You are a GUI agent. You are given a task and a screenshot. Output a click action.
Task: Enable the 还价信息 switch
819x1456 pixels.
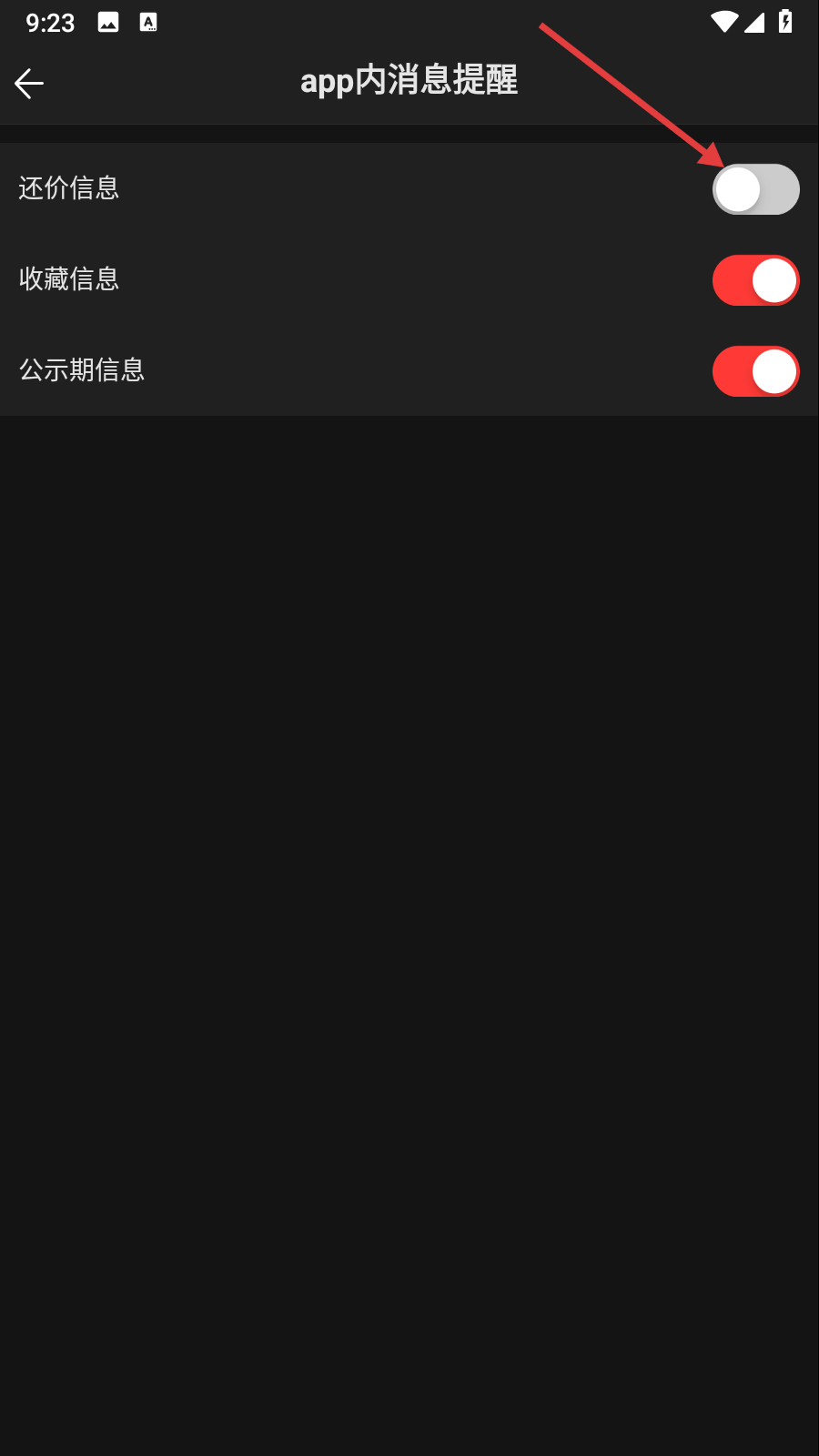tap(755, 189)
